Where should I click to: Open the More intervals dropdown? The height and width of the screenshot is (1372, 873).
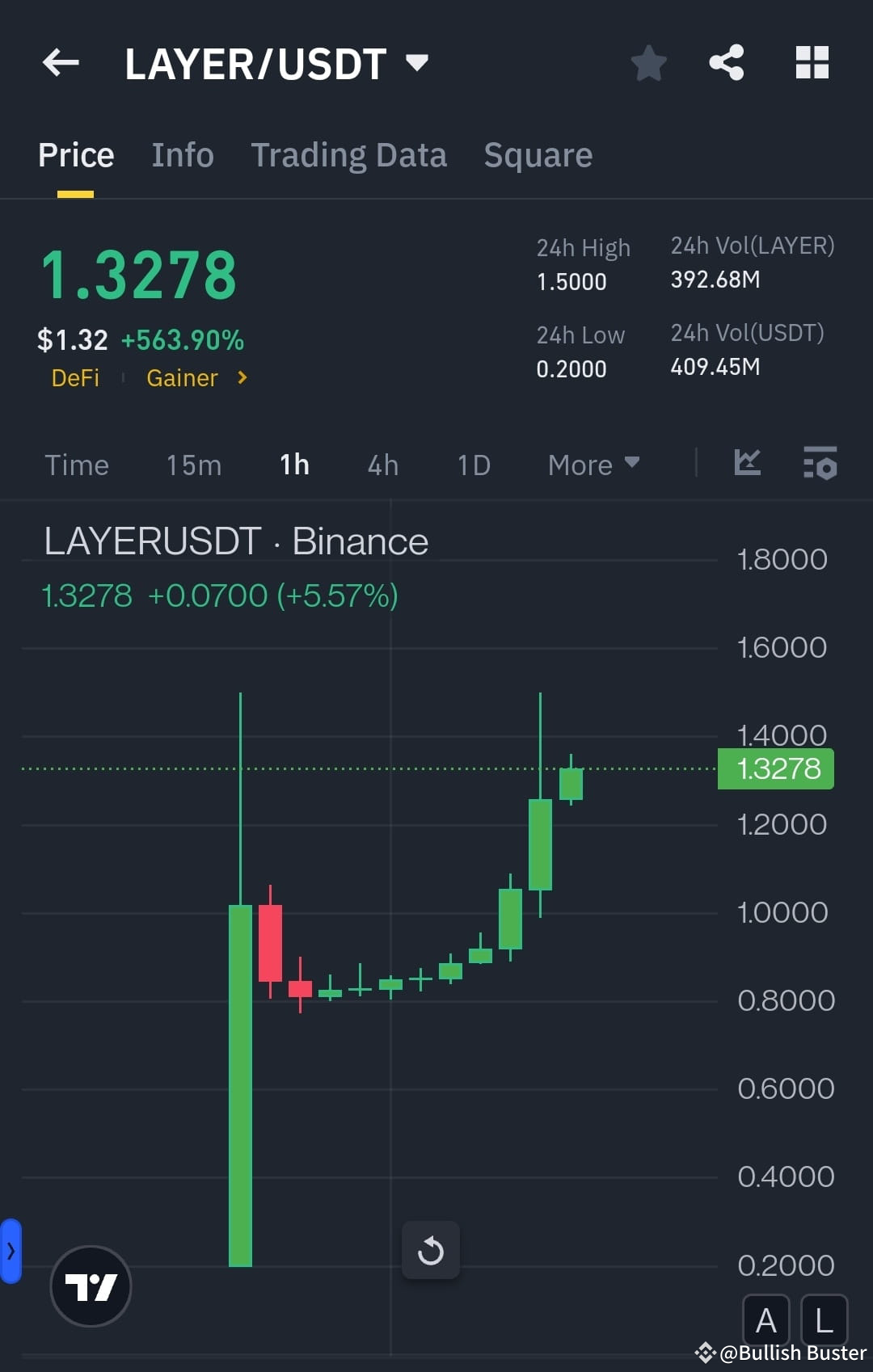[x=593, y=465]
